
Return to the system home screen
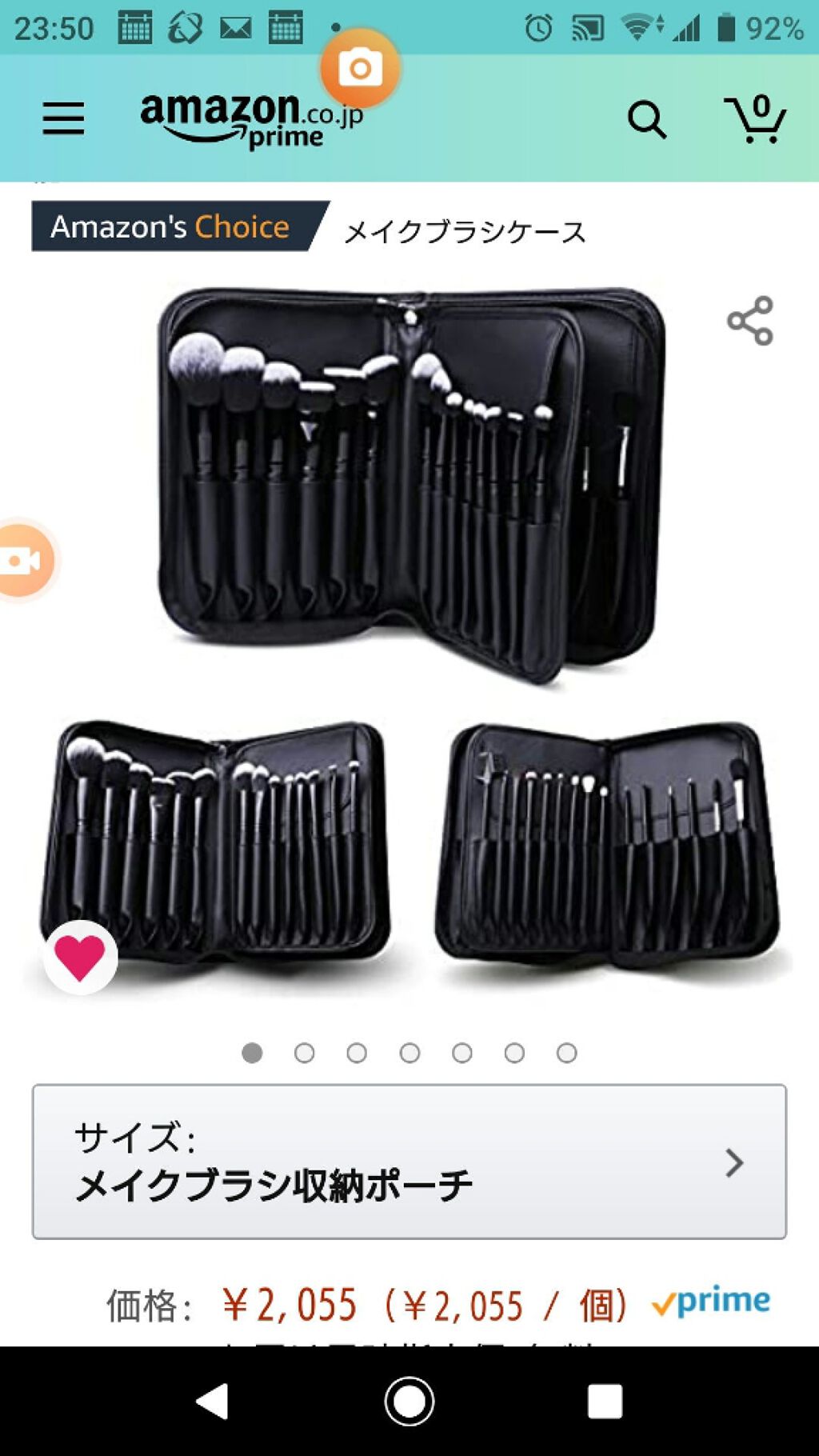tap(409, 1402)
